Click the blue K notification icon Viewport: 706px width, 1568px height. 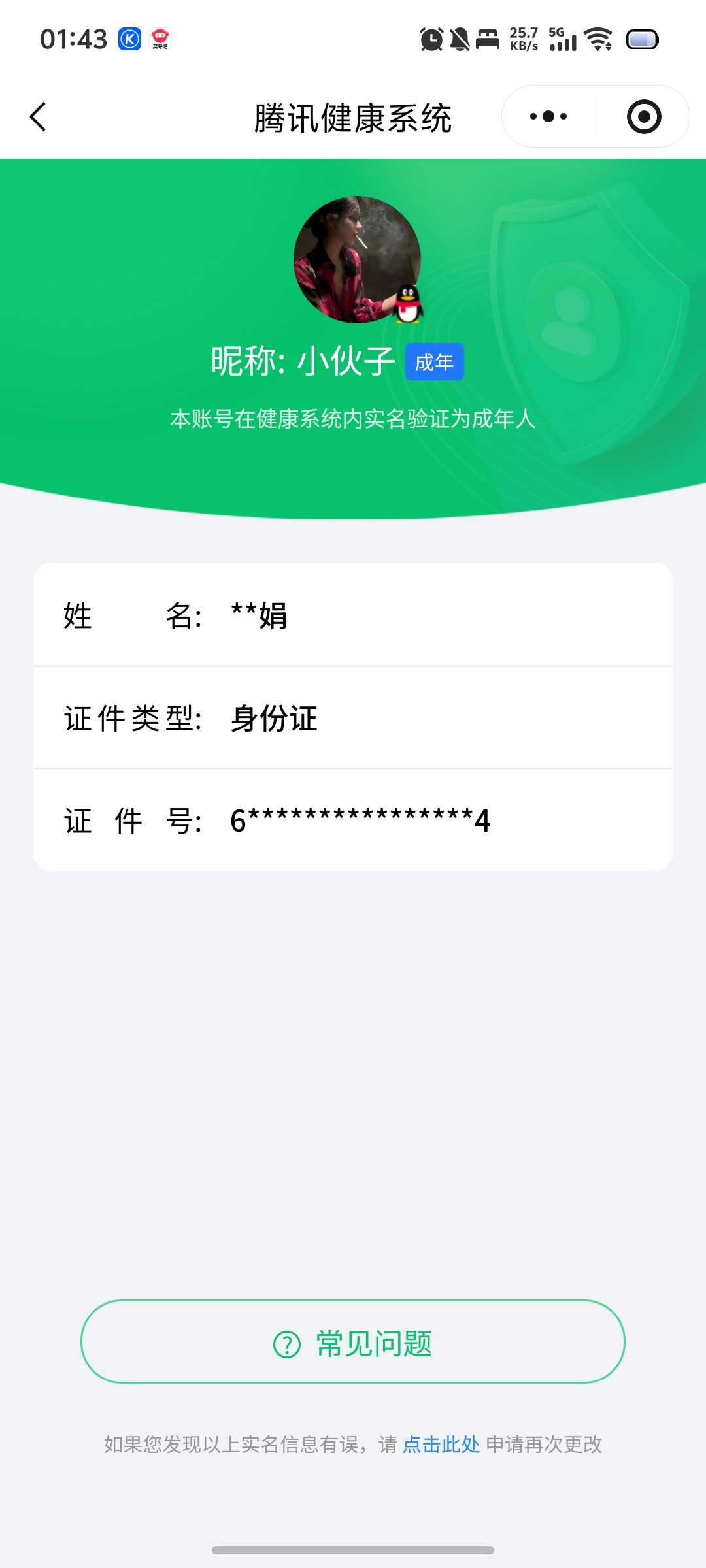pos(128,39)
